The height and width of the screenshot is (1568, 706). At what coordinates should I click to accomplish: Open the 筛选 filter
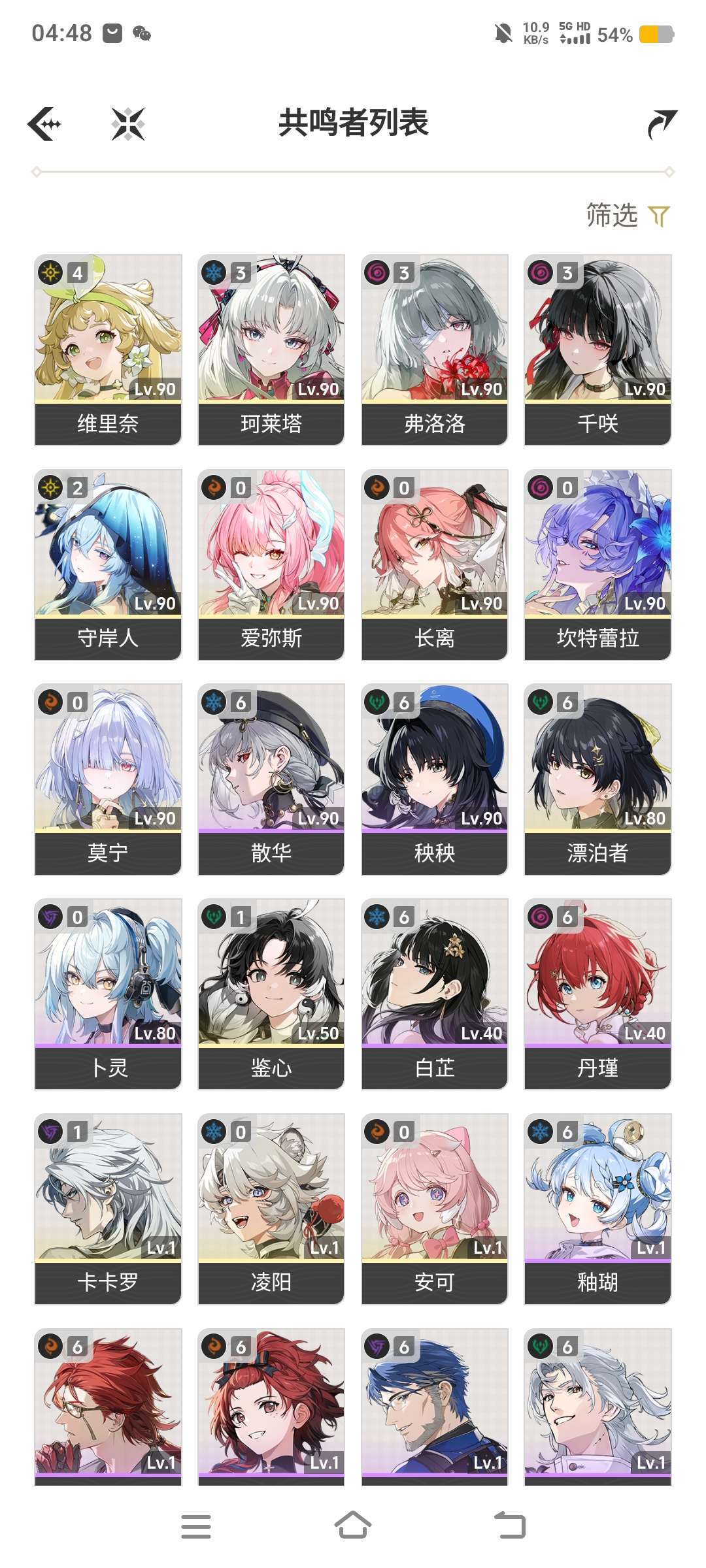pyautogui.click(x=628, y=216)
